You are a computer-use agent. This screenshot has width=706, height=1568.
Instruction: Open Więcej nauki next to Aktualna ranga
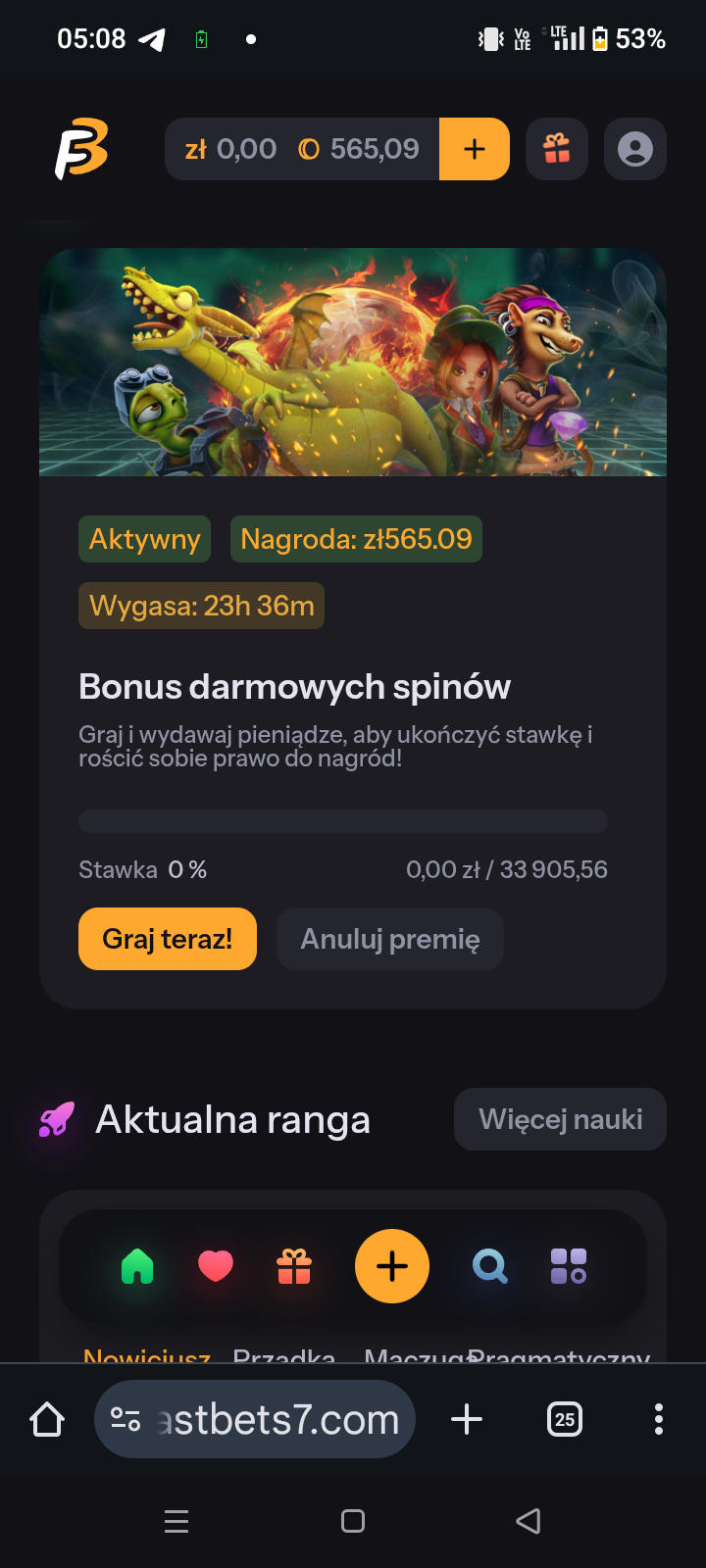pyautogui.click(x=559, y=1118)
